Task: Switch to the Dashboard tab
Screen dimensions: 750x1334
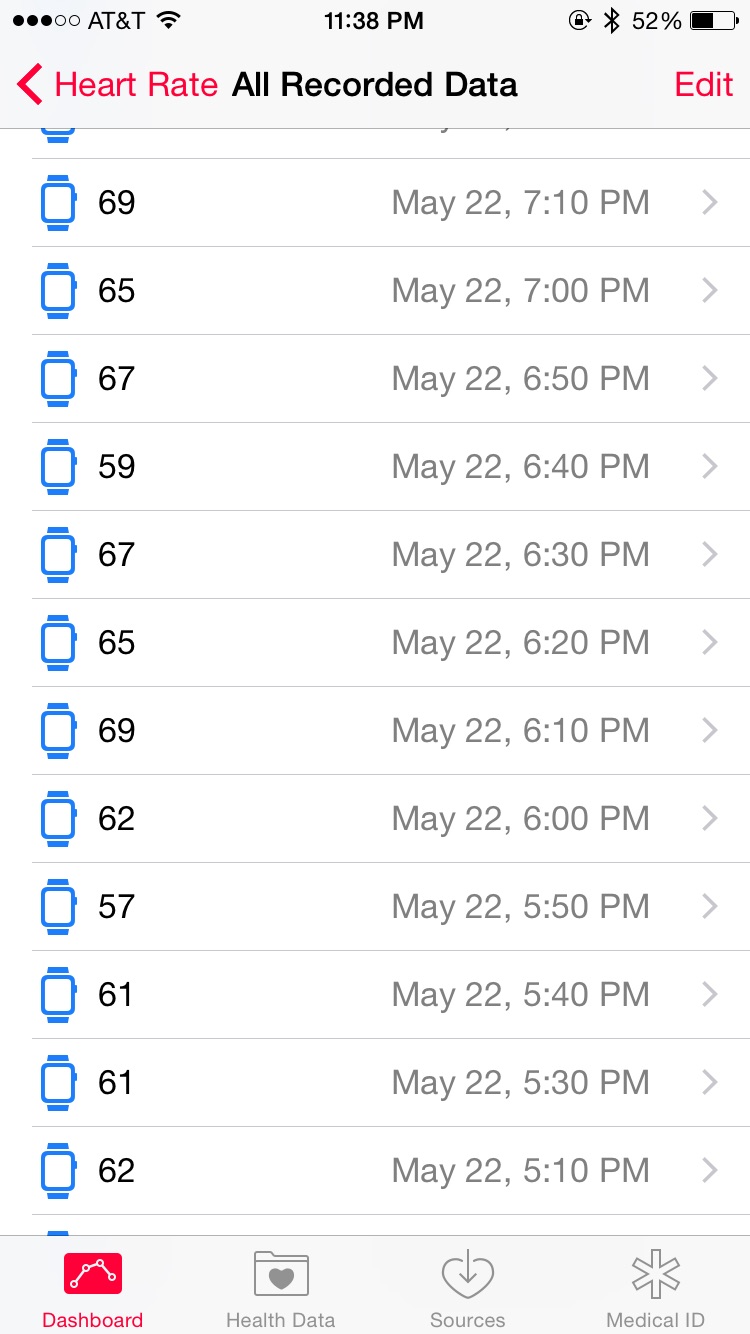Action: pos(93,1288)
